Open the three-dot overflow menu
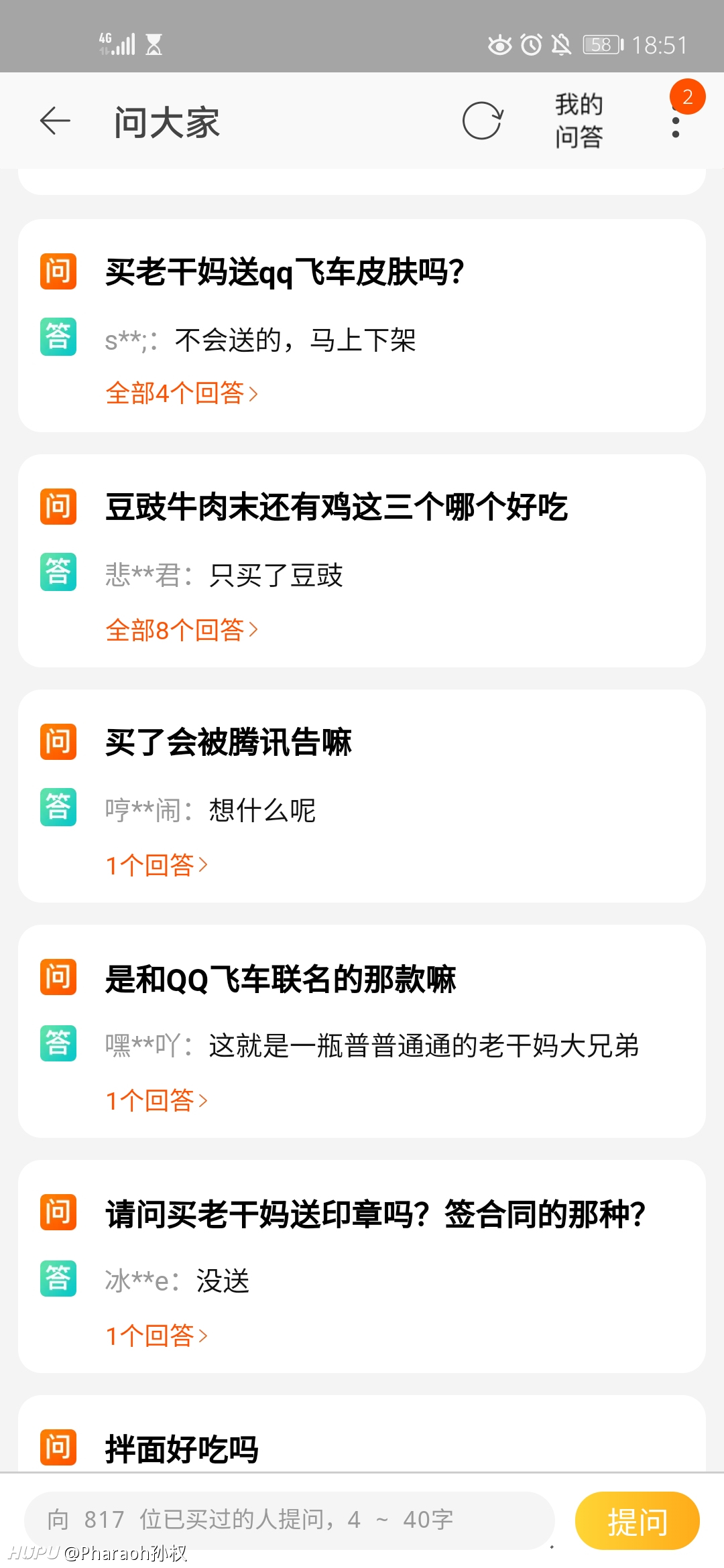 [x=676, y=122]
